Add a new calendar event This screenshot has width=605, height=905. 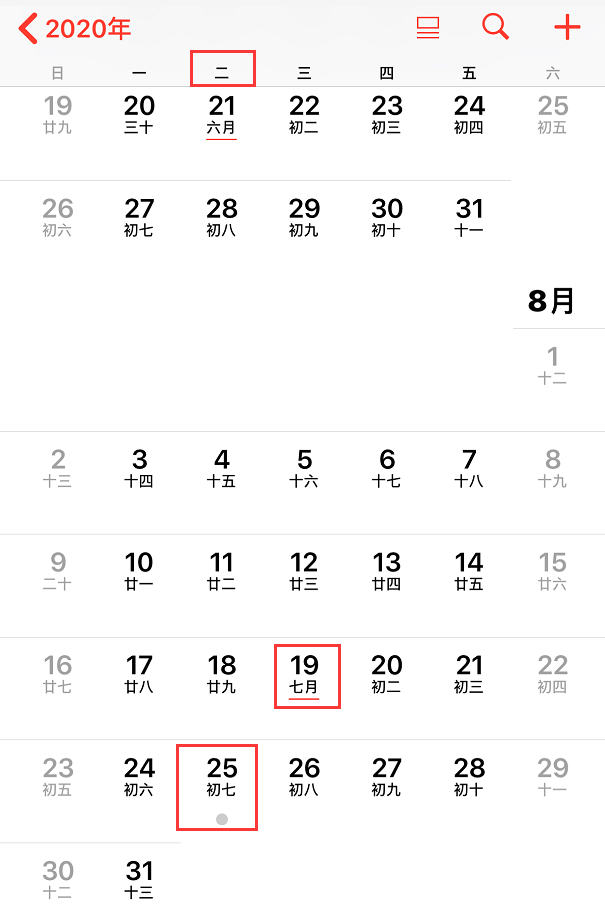[x=567, y=28]
